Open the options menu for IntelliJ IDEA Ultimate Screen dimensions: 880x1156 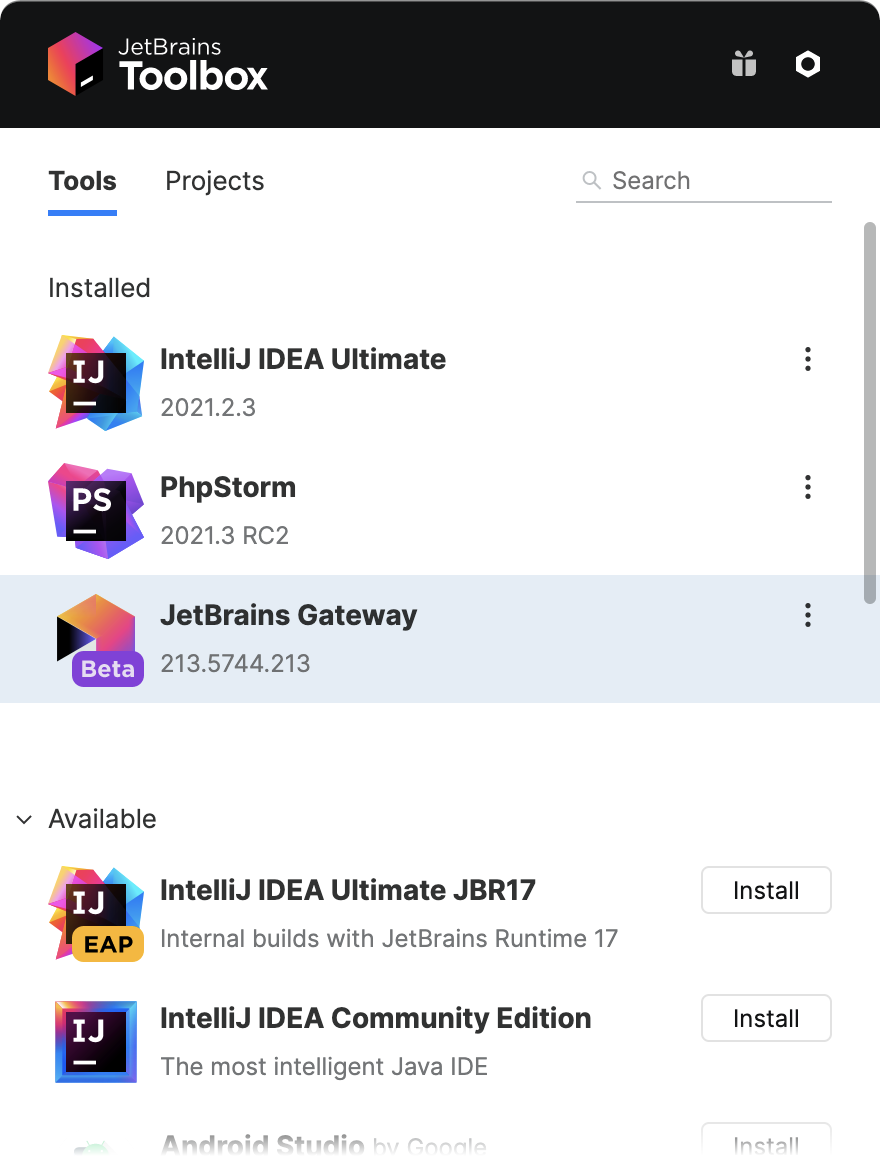(x=807, y=359)
